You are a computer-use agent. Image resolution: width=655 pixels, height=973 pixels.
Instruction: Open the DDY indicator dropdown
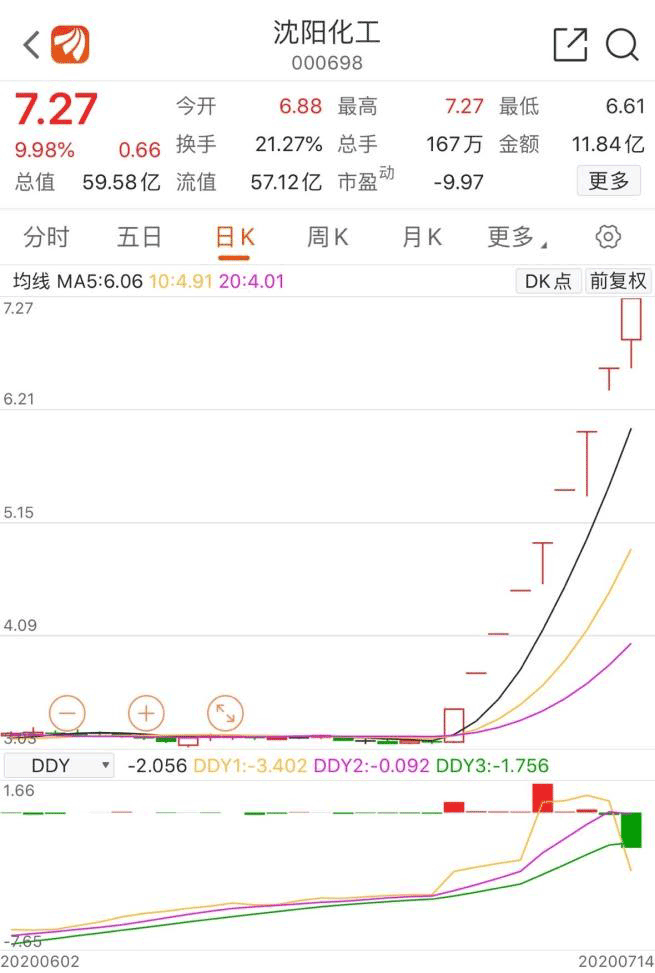[58, 766]
